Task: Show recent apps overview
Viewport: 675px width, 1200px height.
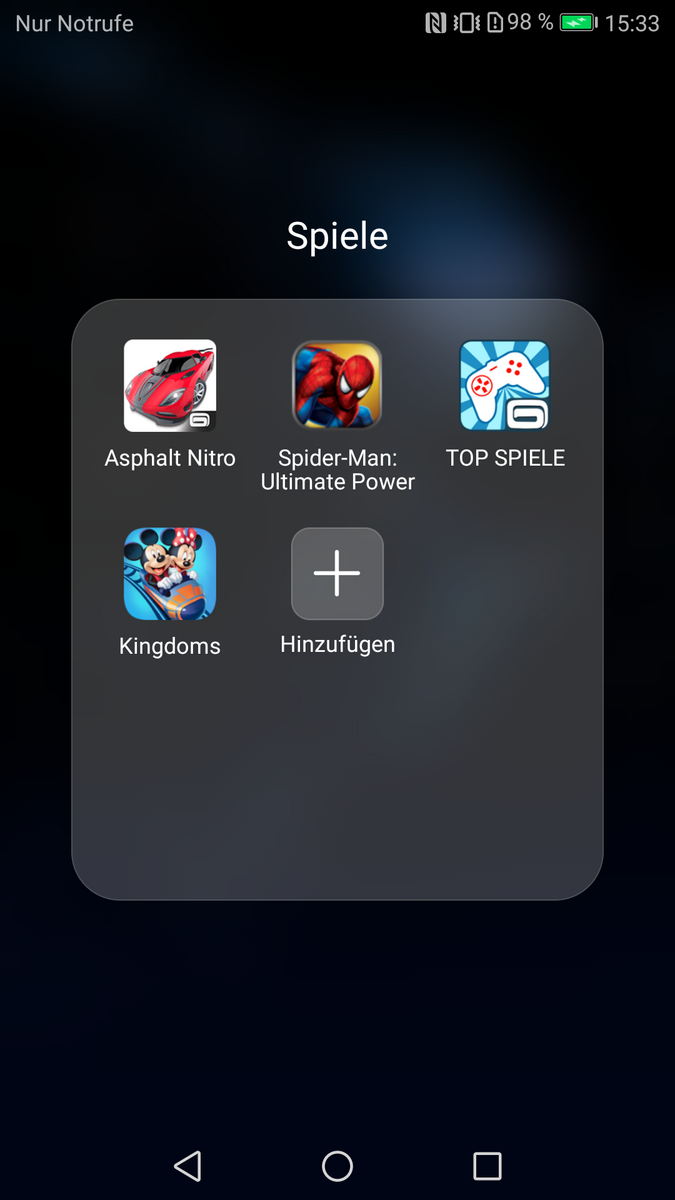Action: point(487,1165)
